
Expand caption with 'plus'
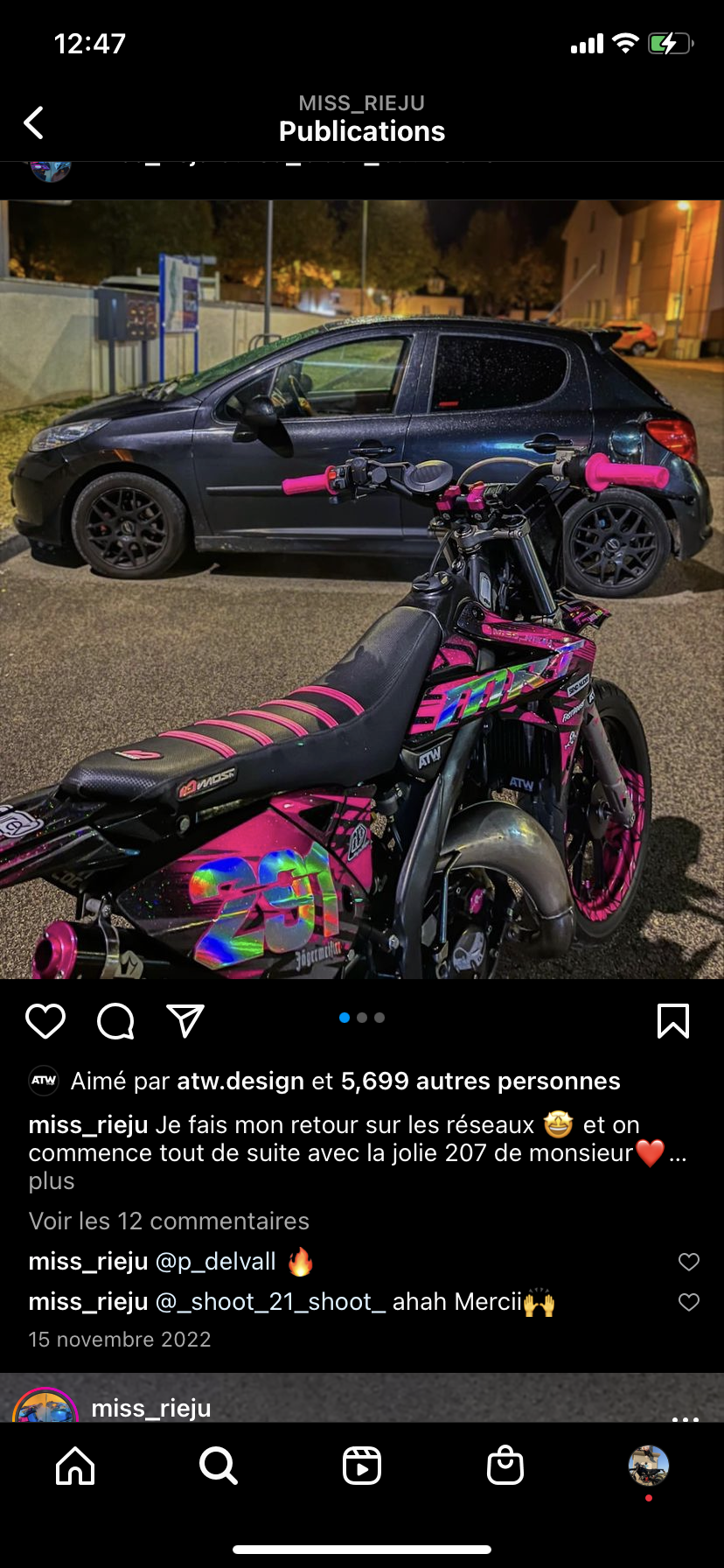(52, 1181)
